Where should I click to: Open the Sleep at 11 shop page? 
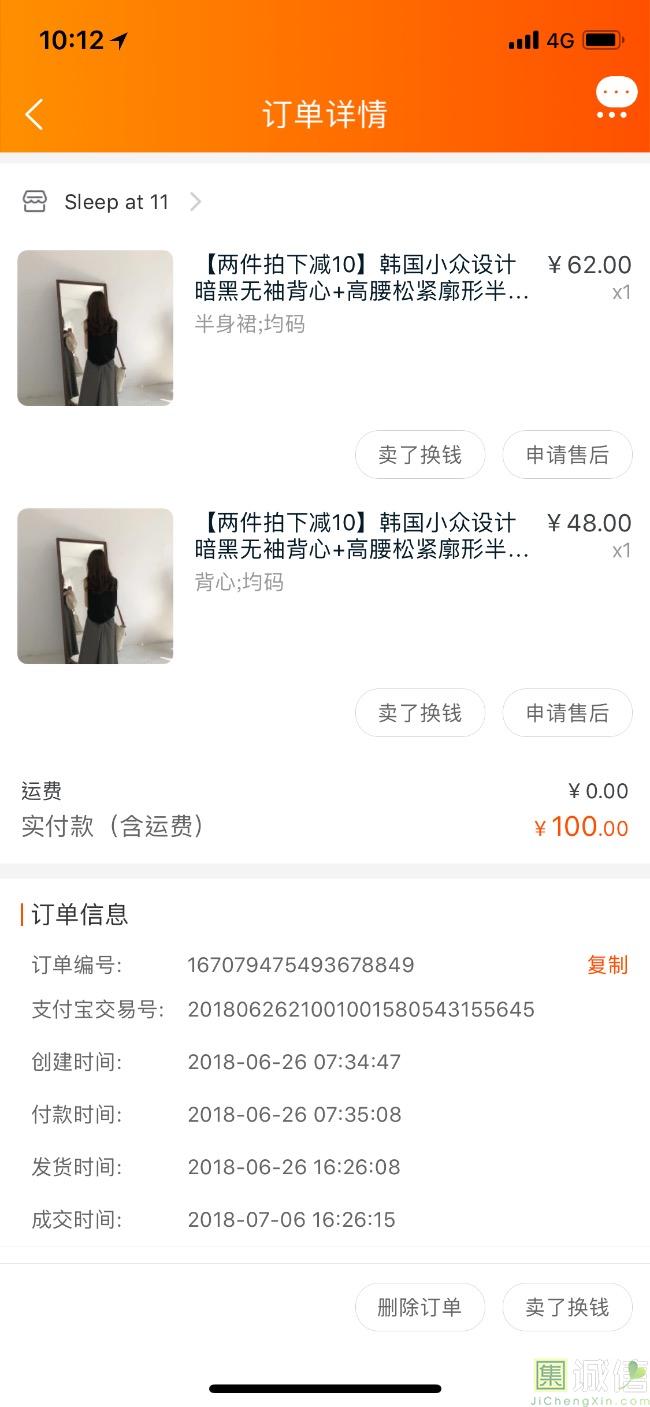pyautogui.click(x=116, y=202)
